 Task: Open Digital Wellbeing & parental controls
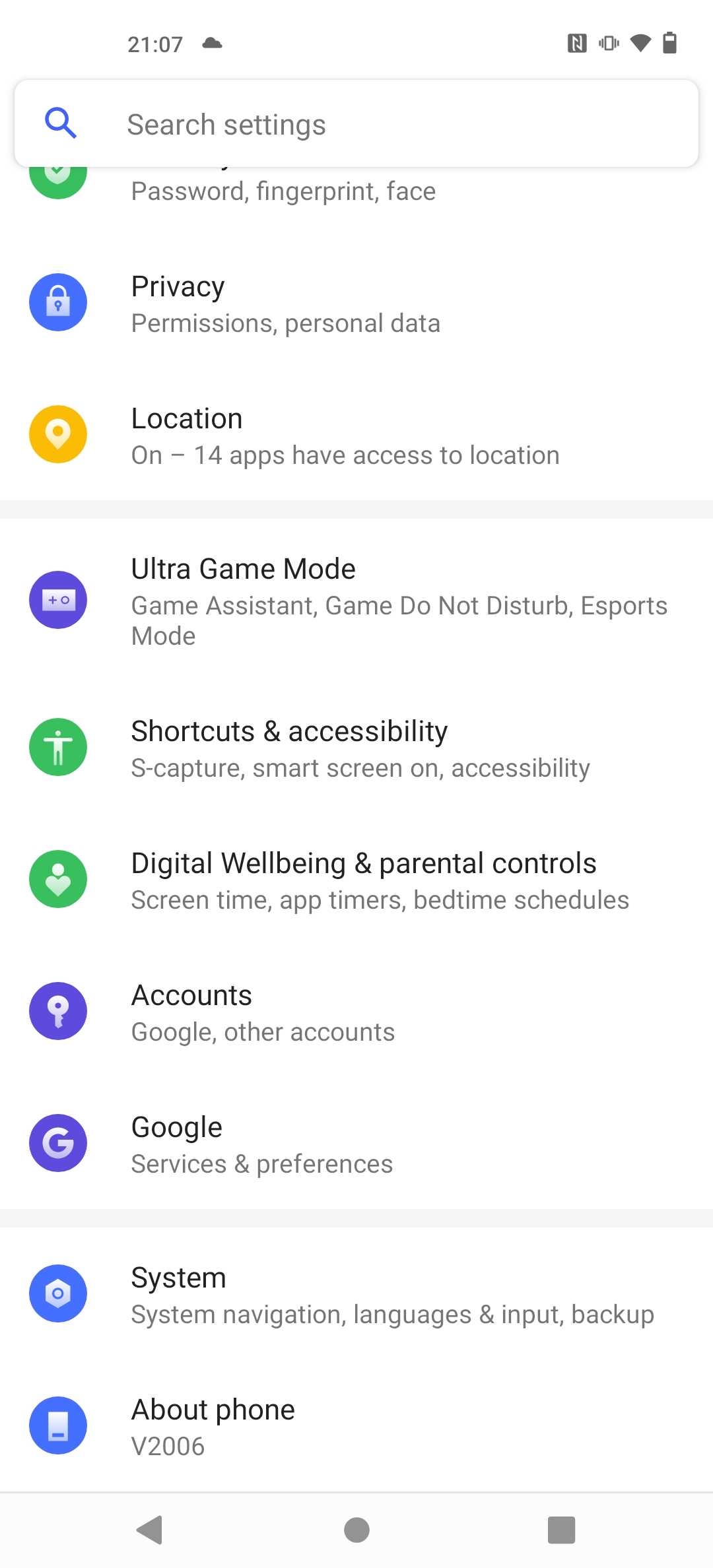point(356,880)
